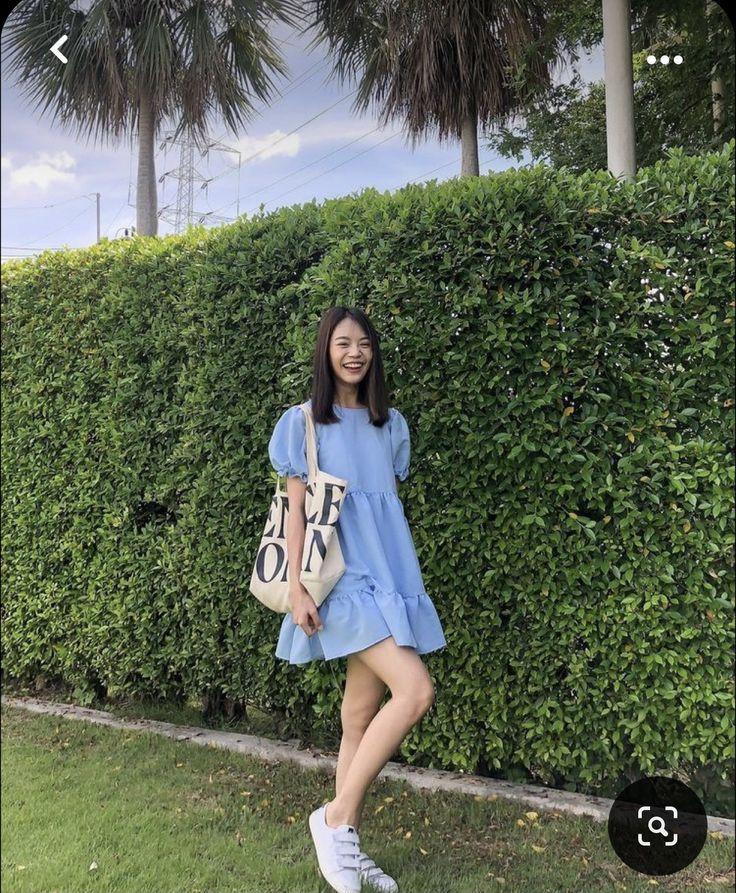The height and width of the screenshot is (893, 736).
Task: Go back using the top arrow
Action: click(59, 49)
